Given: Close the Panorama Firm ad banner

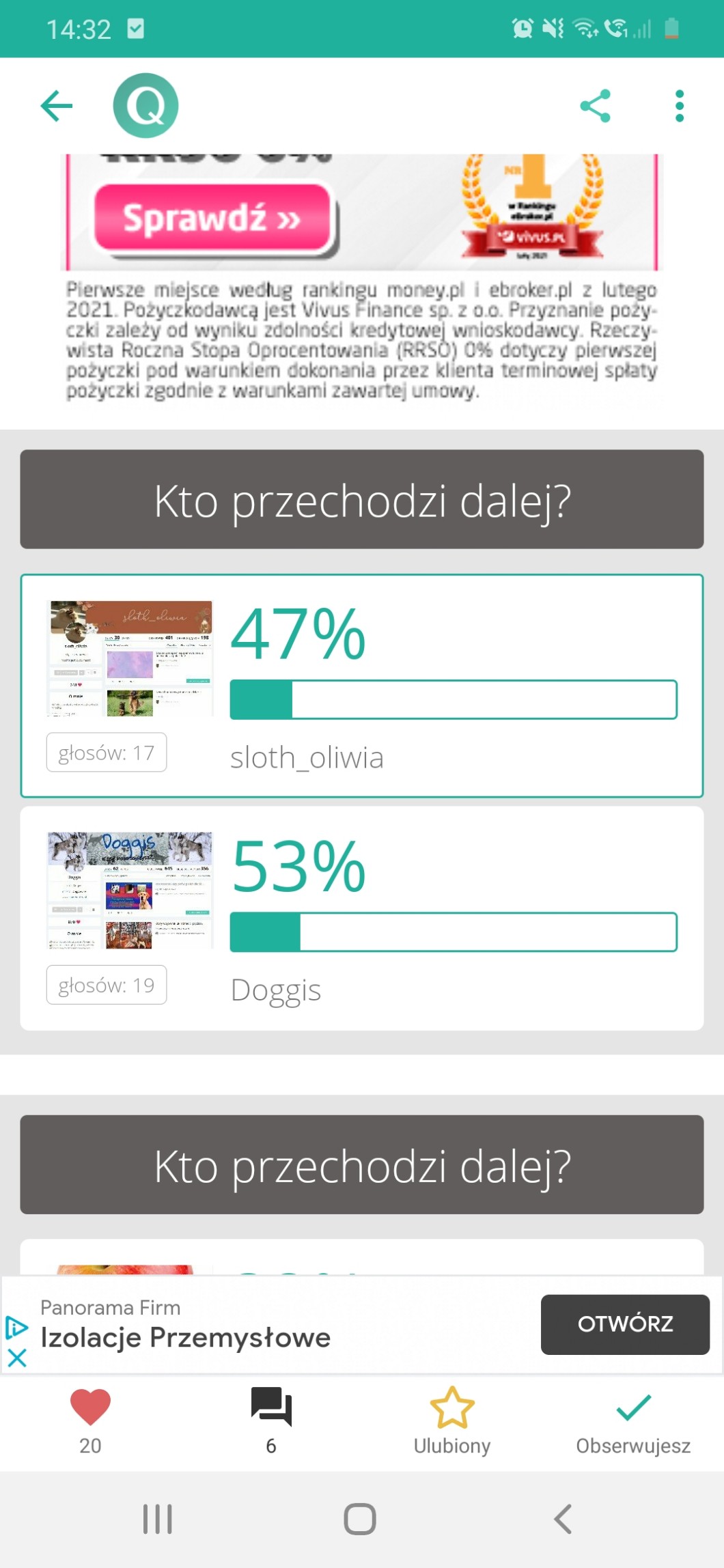Looking at the screenshot, I should pyautogui.click(x=17, y=1357).
